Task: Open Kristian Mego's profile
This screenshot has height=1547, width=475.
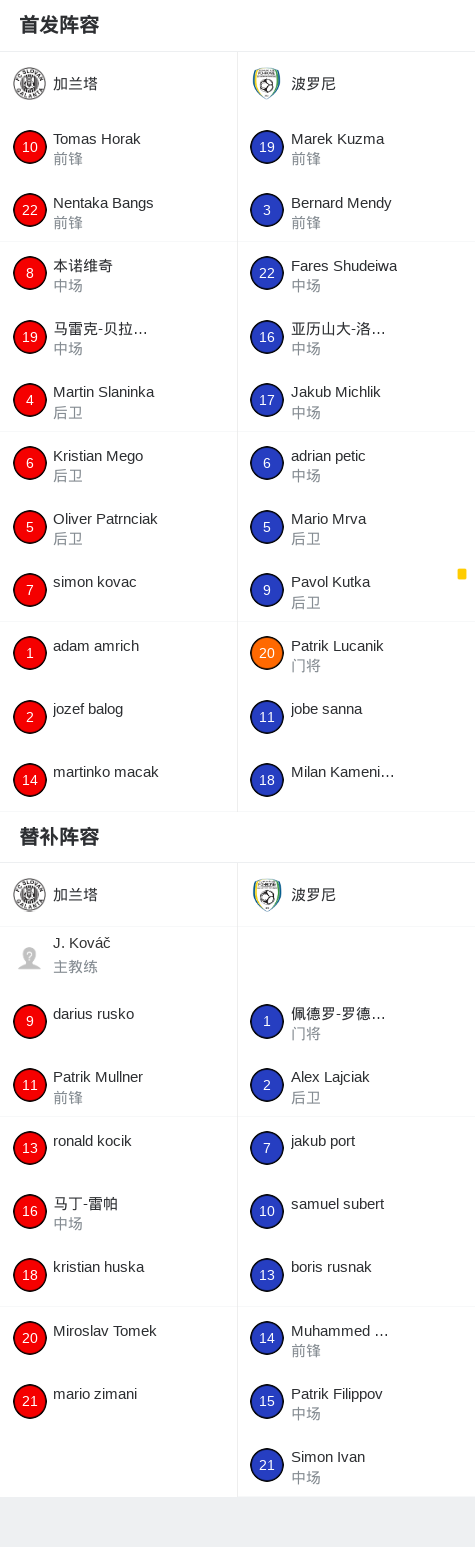Action: coord(118,464)
